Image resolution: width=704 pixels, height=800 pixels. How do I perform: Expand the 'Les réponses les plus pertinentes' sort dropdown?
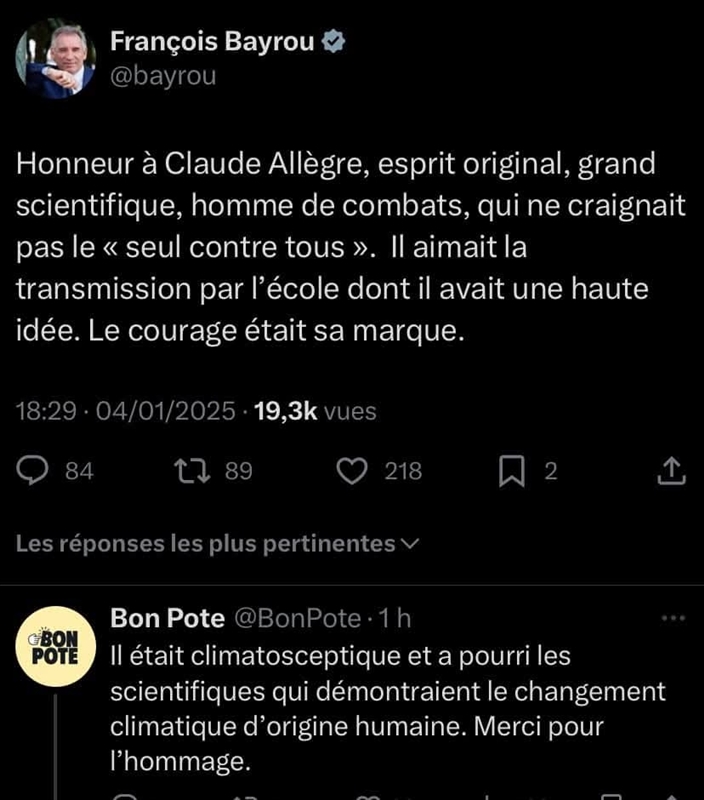coord(218,543)
